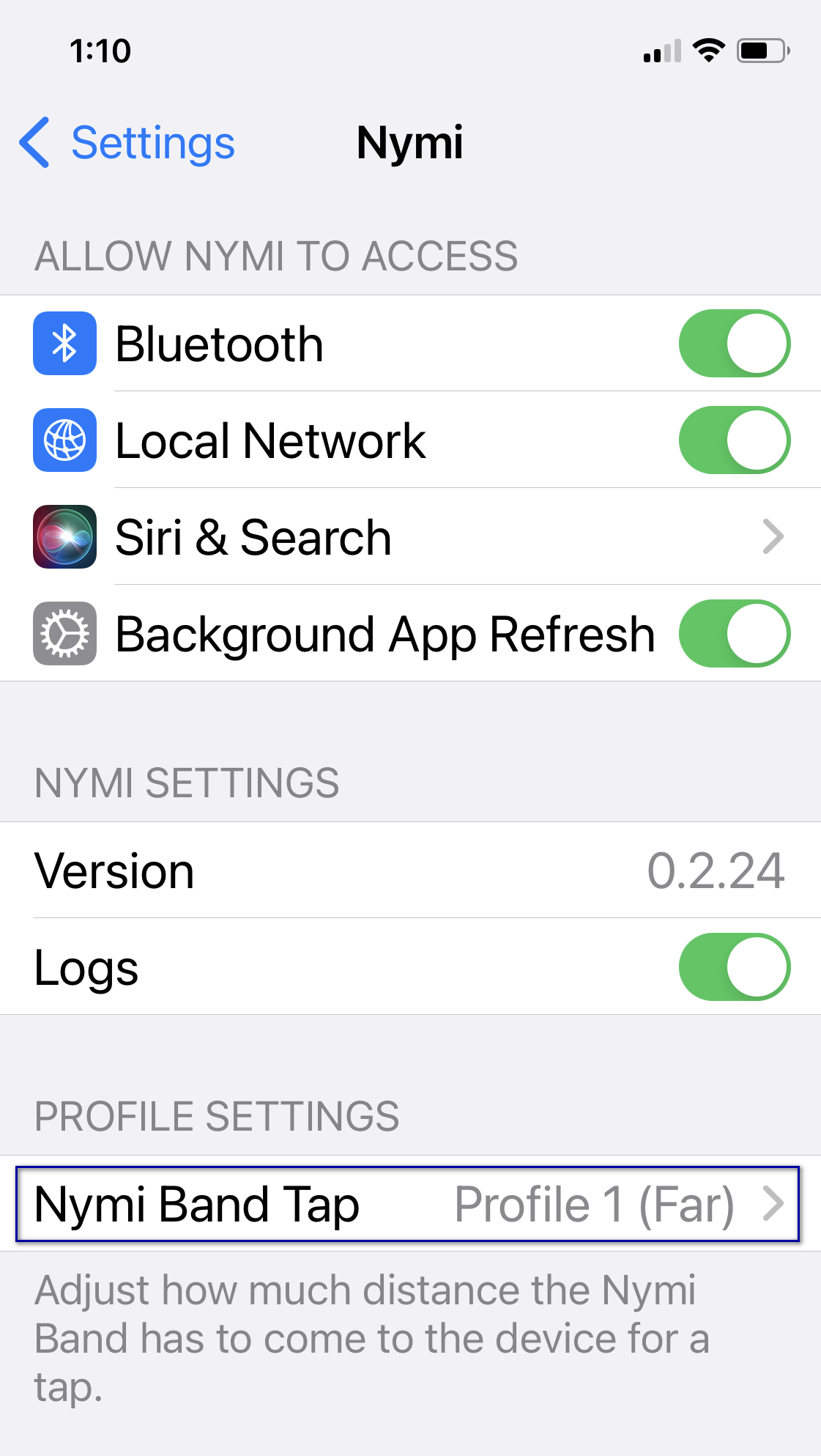Disable the Local Network switch
821x1456 pixels.
pyautogui.click(x=734, y=440)
